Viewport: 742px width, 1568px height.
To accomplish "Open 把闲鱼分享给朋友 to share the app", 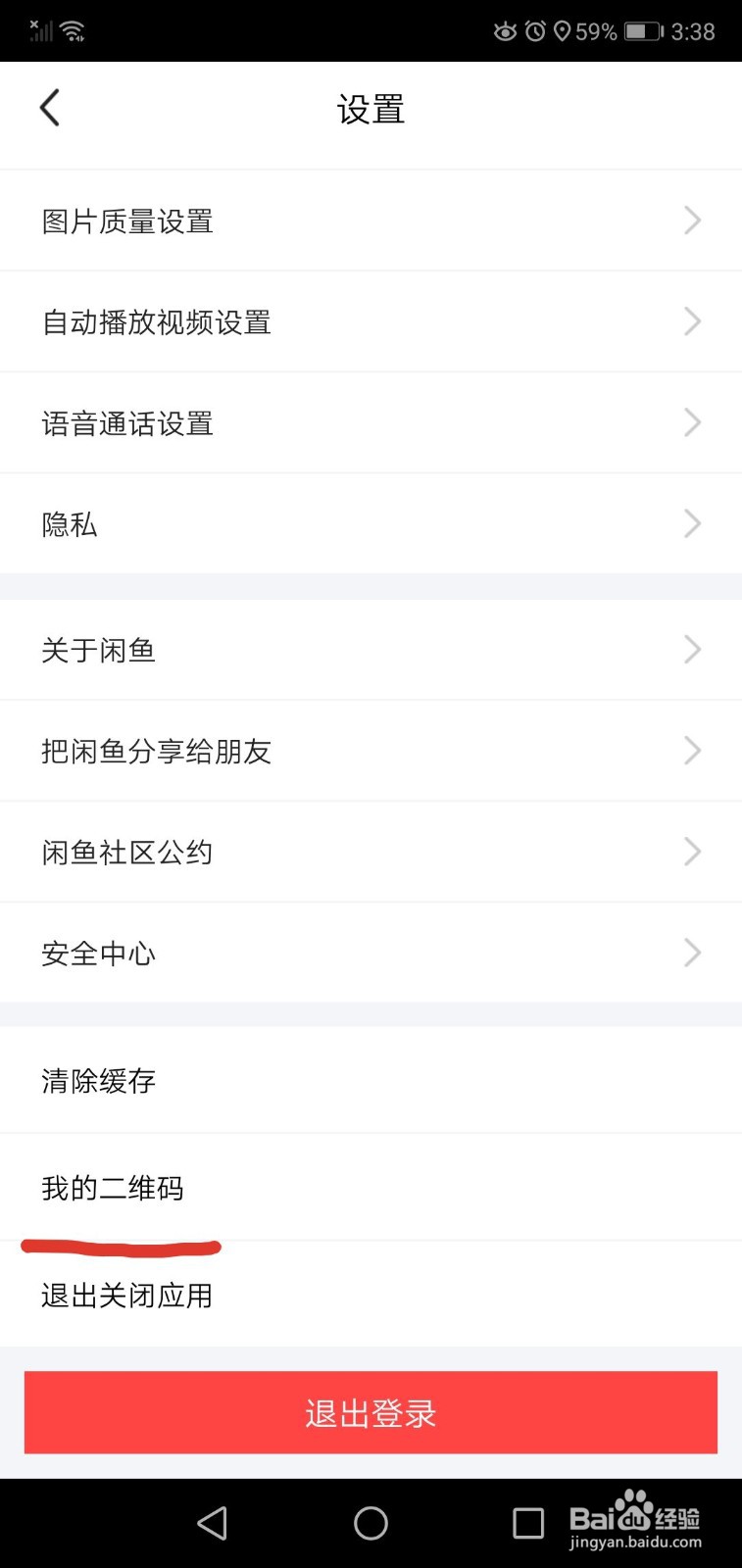I will [371, 751].
